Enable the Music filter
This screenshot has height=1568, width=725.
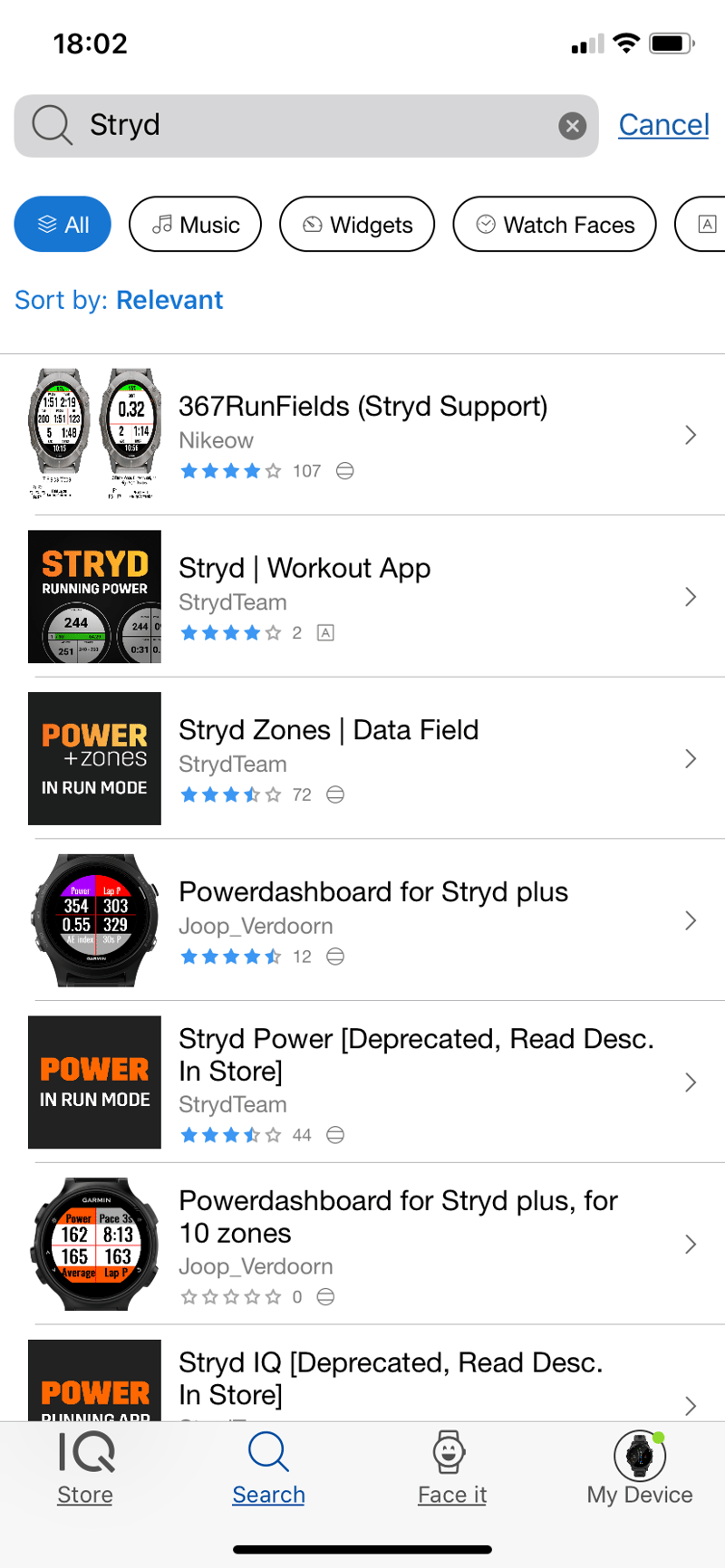tap(195, 224)
